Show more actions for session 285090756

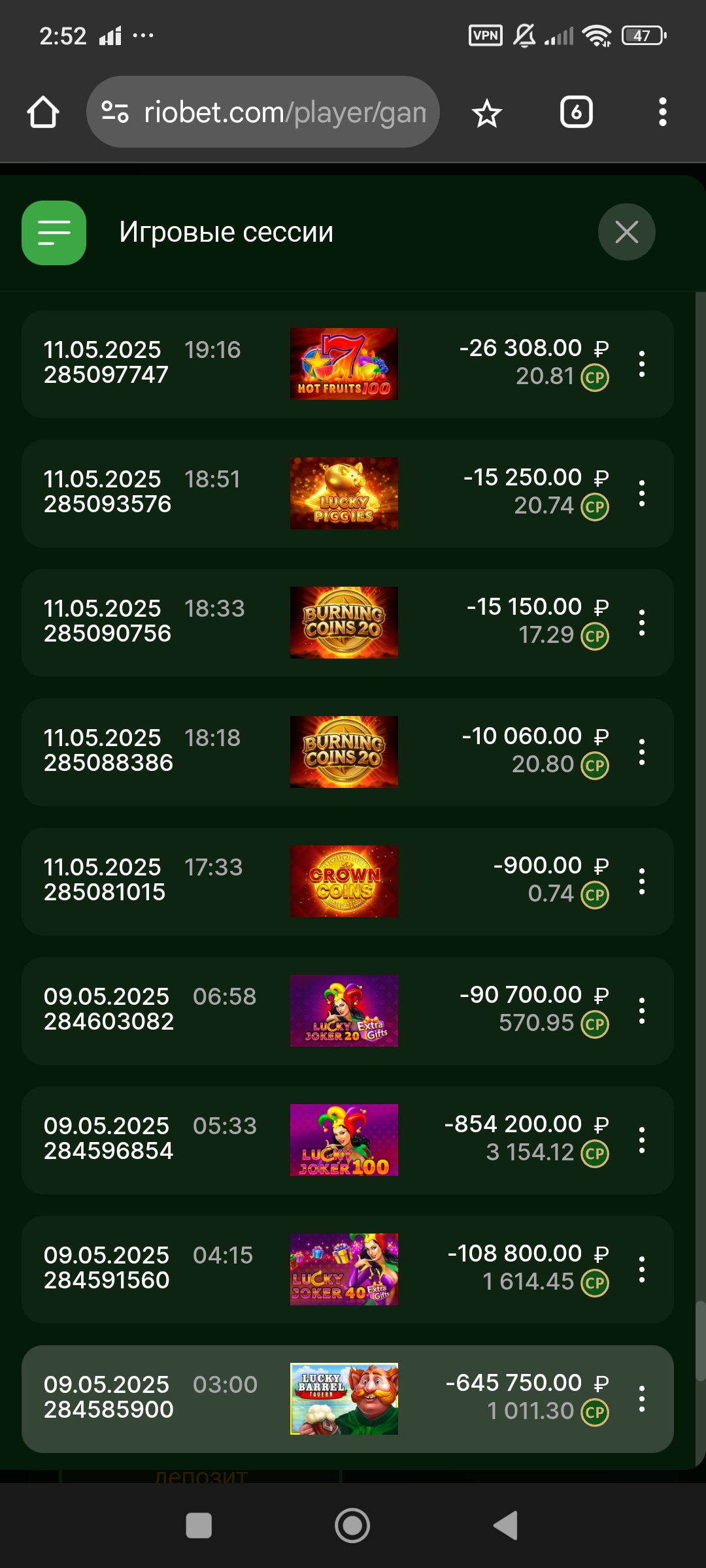point(642,623)
